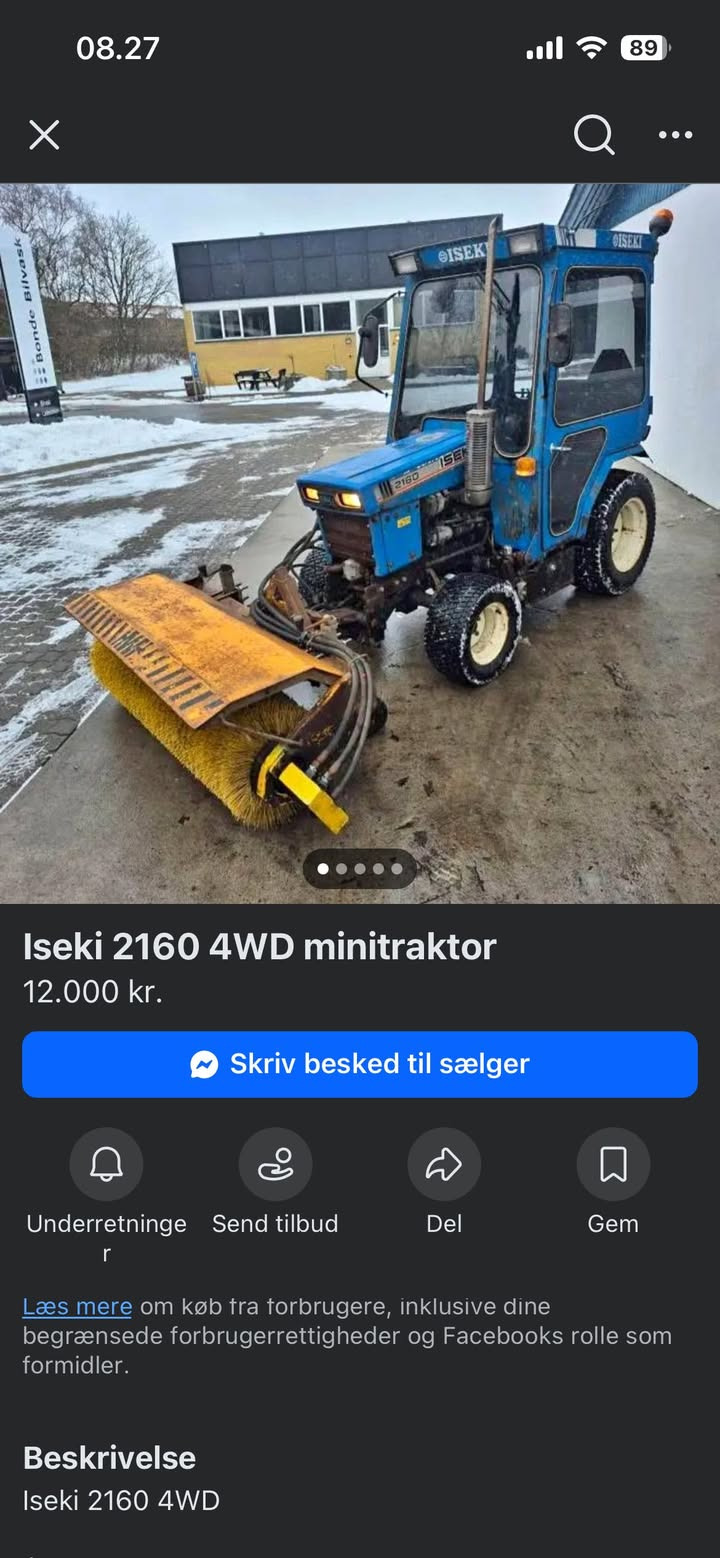Tap the Del share arrow icon
This screenshot has width=720, height=1558.
point(444,1164)
